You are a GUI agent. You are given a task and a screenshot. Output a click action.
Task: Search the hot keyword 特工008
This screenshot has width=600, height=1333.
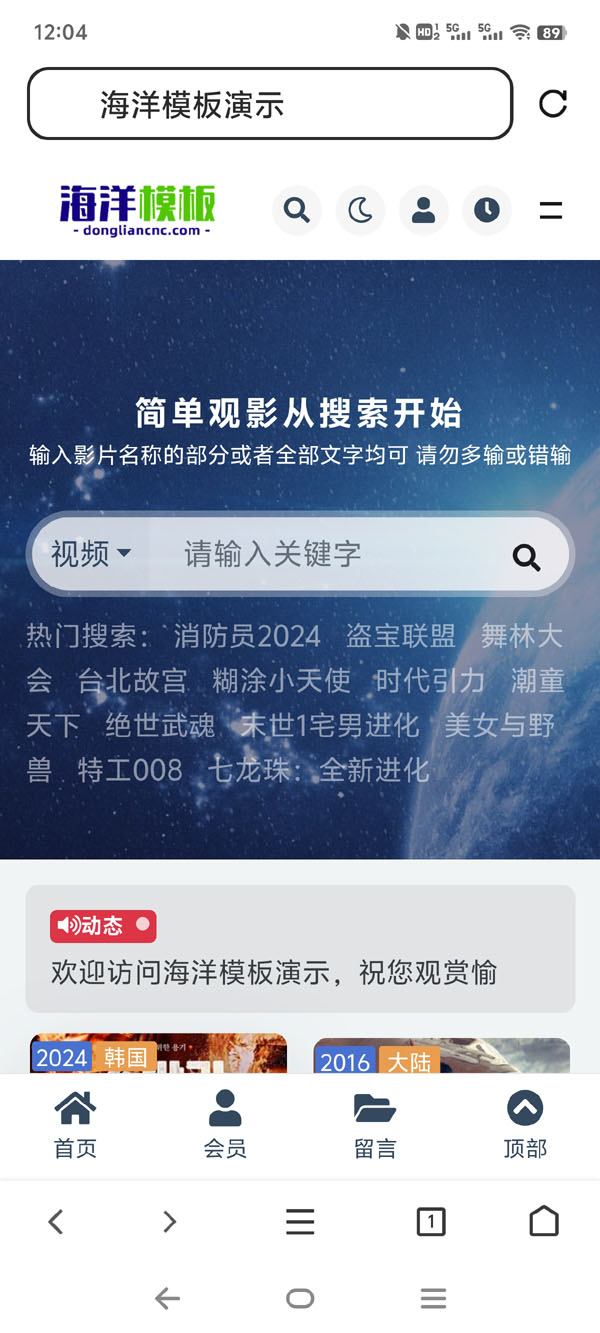pyautogui.click(x=130, y=770)
